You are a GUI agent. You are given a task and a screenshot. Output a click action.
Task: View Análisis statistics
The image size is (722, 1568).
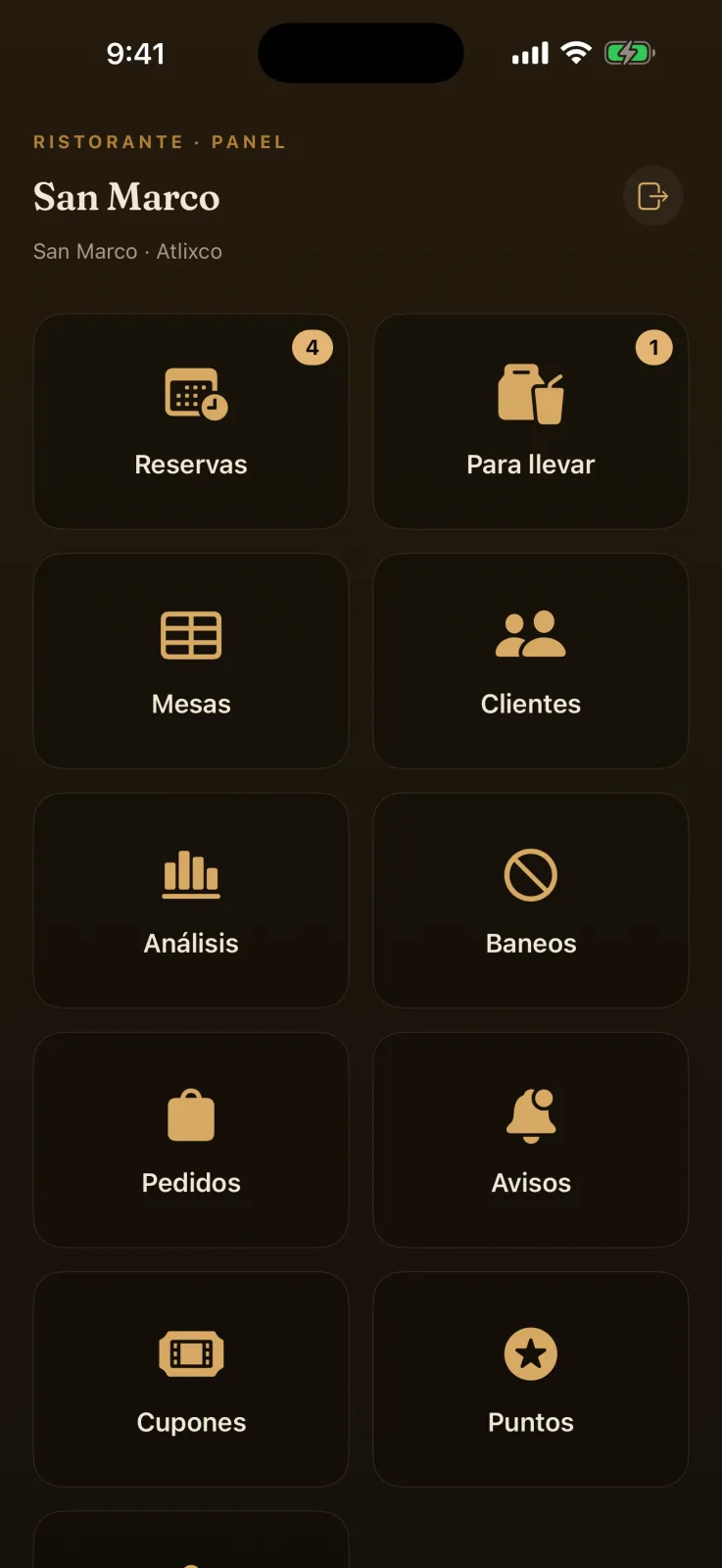point(191,900)
